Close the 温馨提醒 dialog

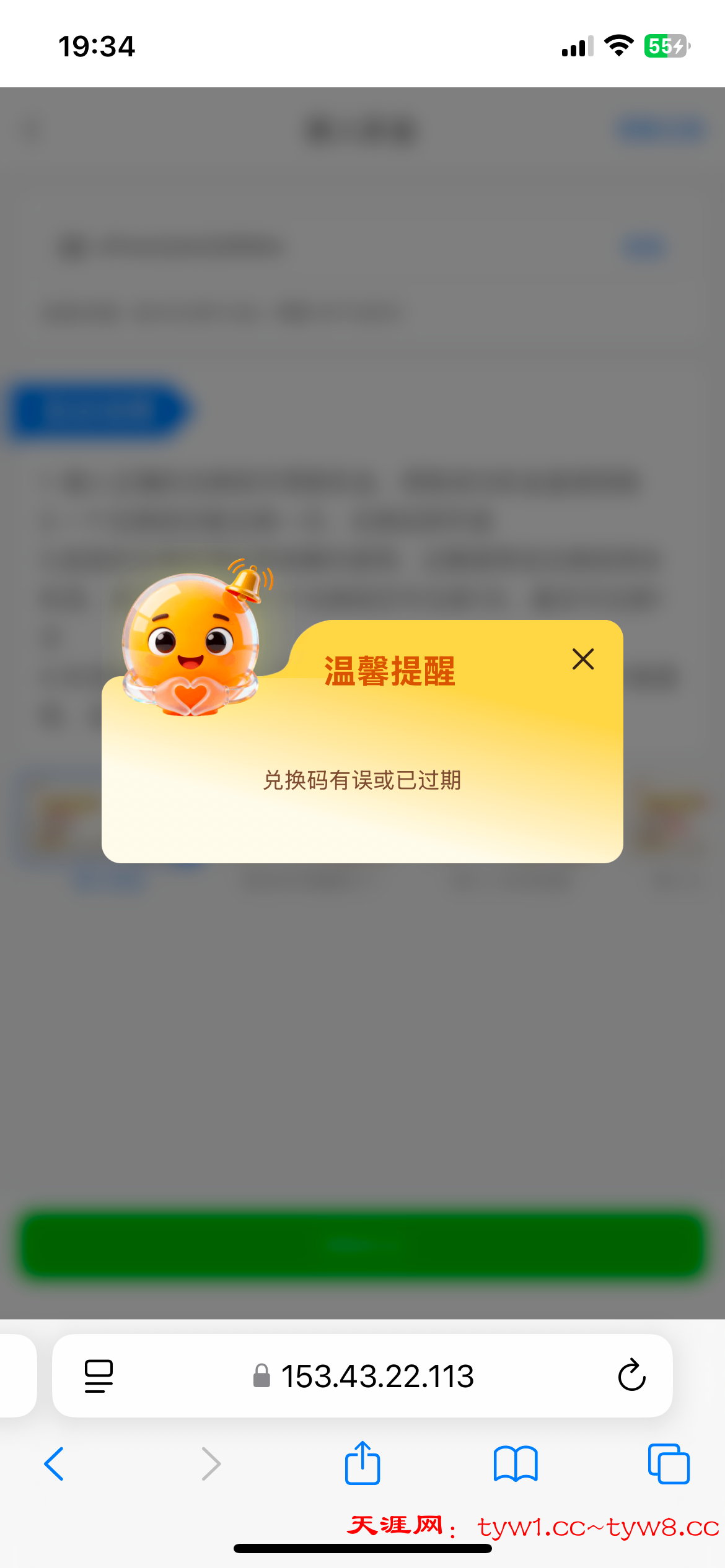point(582,659)
